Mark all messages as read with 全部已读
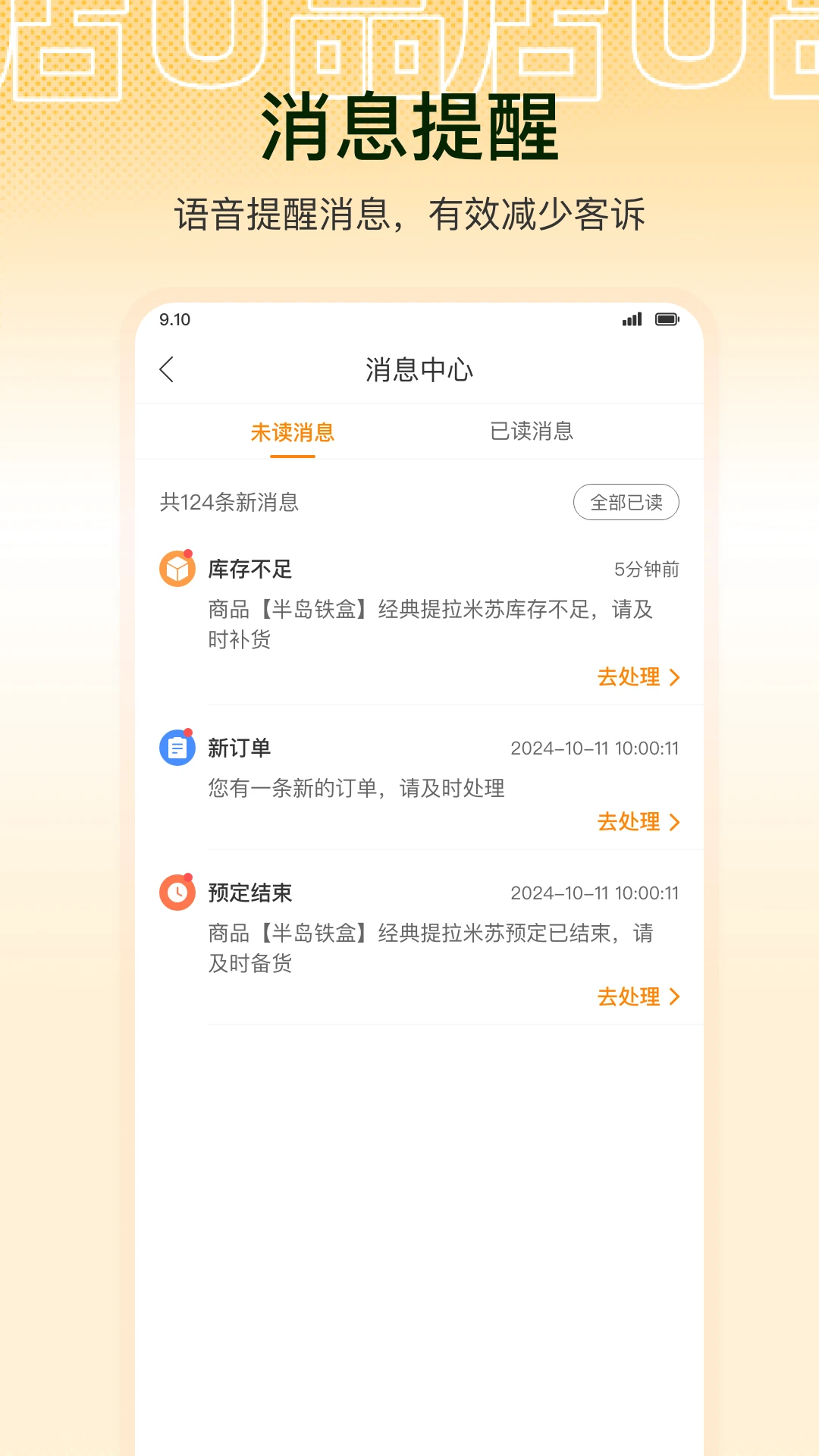The height and width of the screenshot is (1456, 819). click(627, 501)
